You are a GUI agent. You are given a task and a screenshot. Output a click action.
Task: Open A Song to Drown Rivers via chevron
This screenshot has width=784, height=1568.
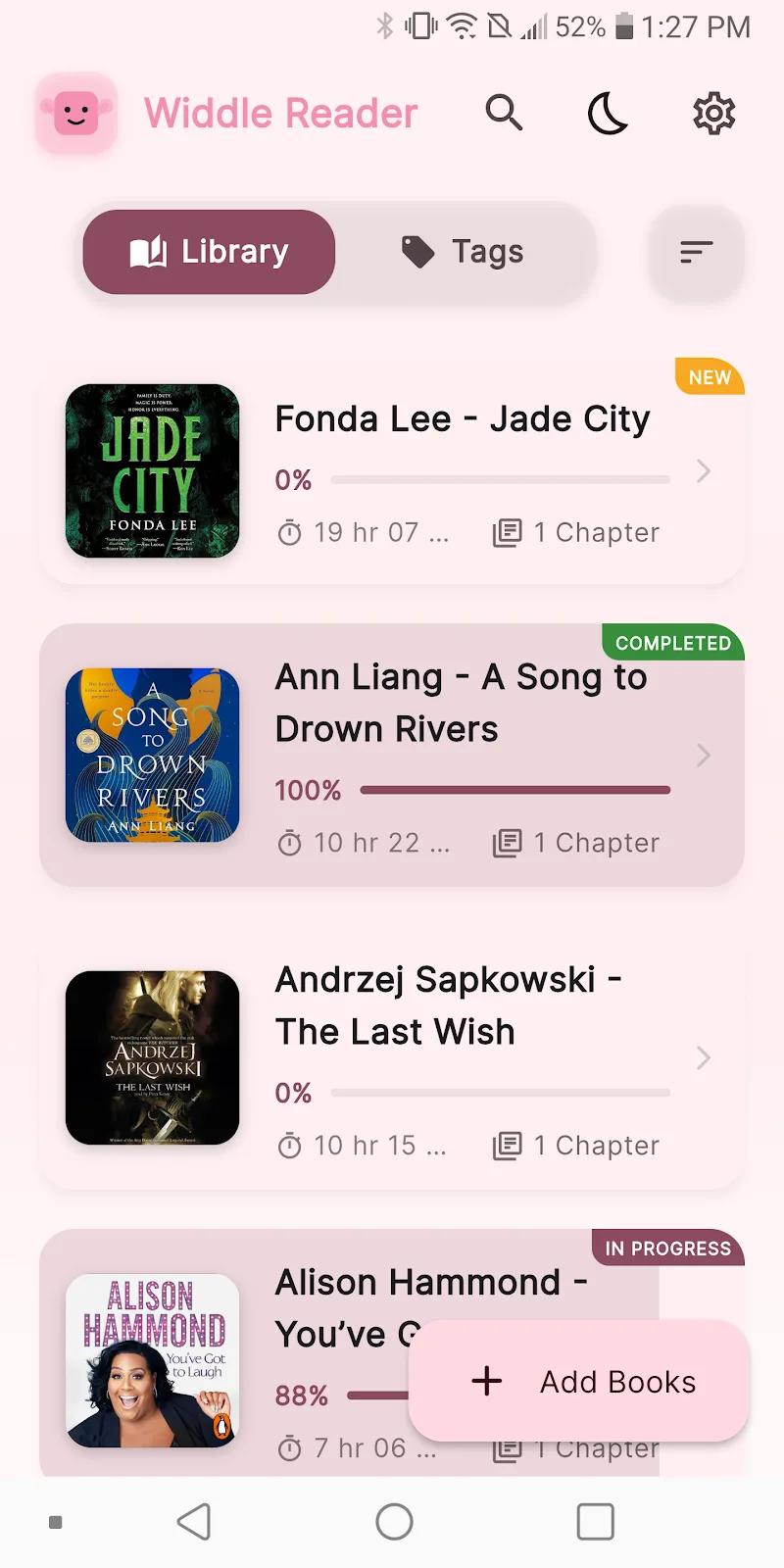point(704,755)
